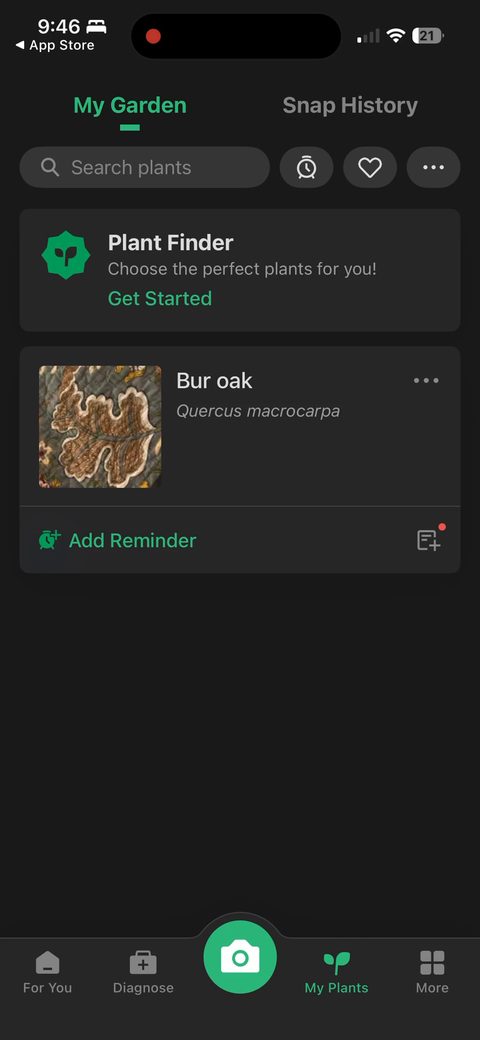
Task: Add Reminder for Bur oak
Action: (x=117, y=541)
